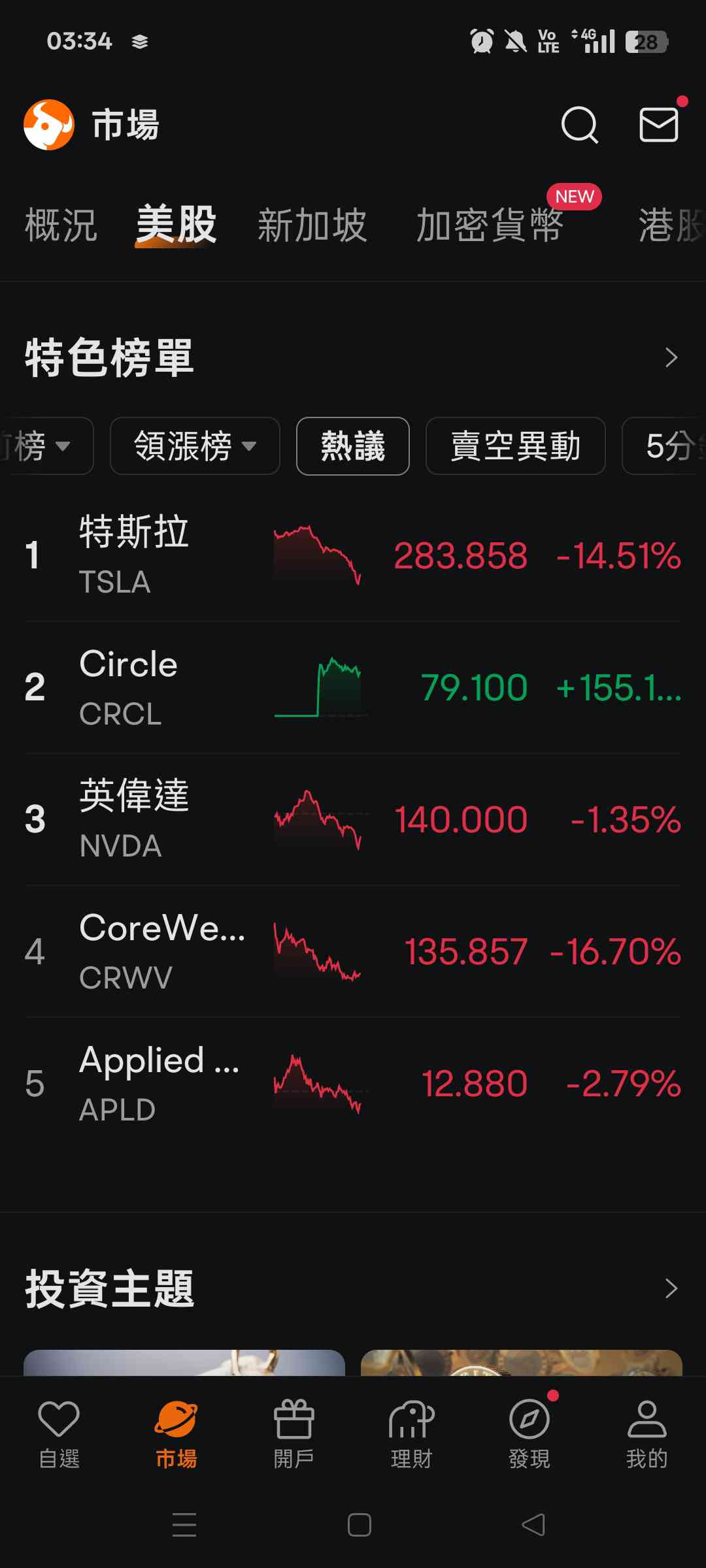This screenshot has width=706, height=1568.
Task: Toggle the 熱議 hot discussion filter chip
Action: [352, 446]
